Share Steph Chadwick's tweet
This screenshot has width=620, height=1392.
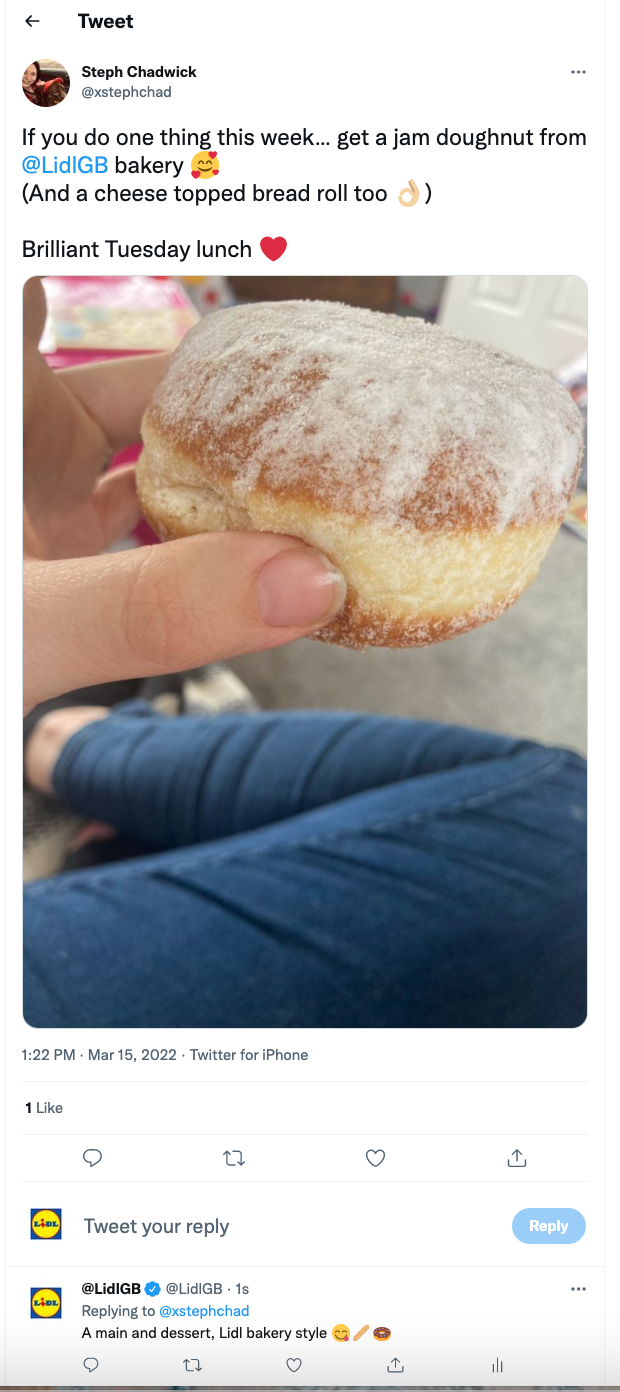click(x=517, y=1158)
